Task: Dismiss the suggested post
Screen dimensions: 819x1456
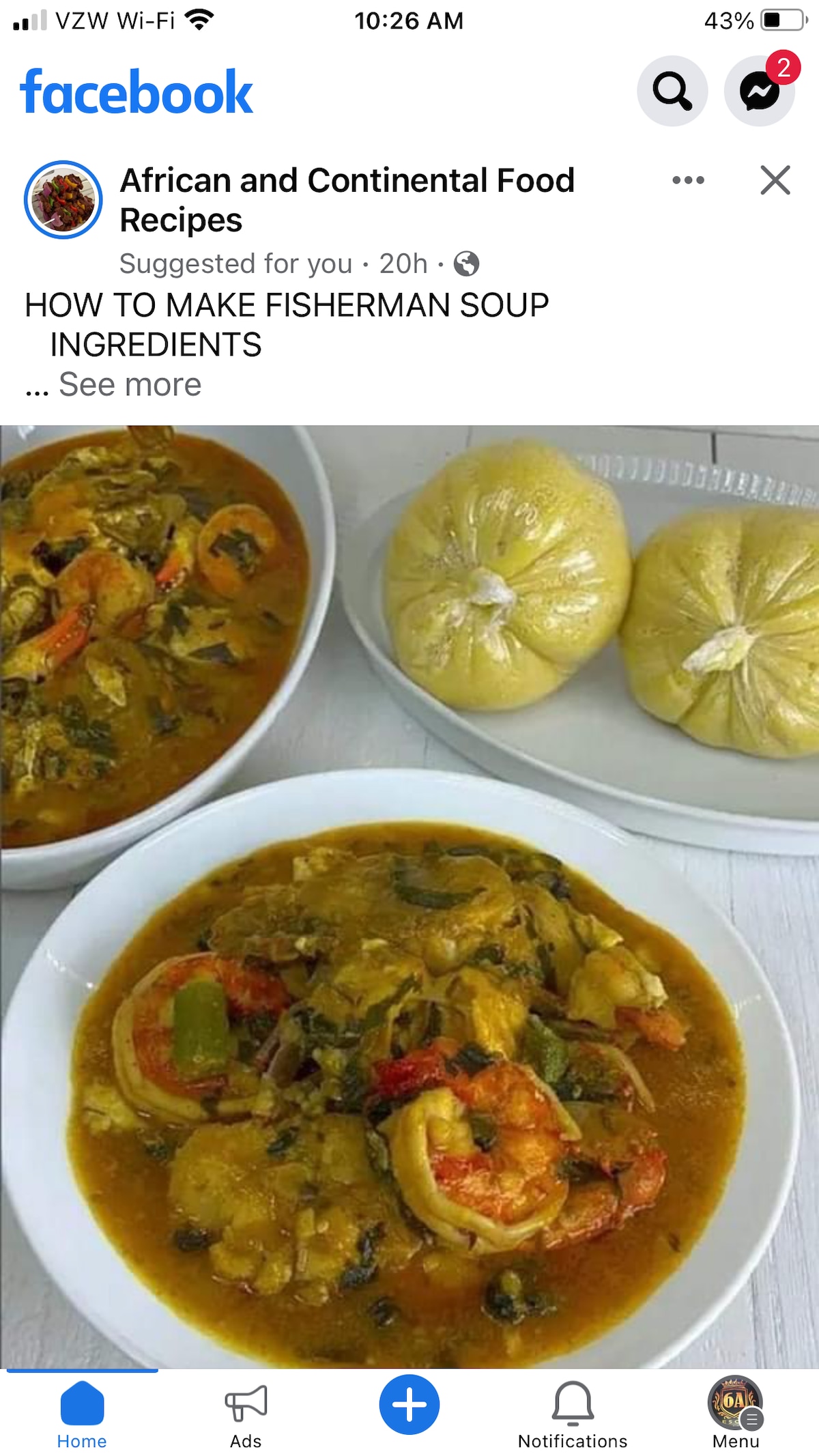Action: click(x=775, y=180)
